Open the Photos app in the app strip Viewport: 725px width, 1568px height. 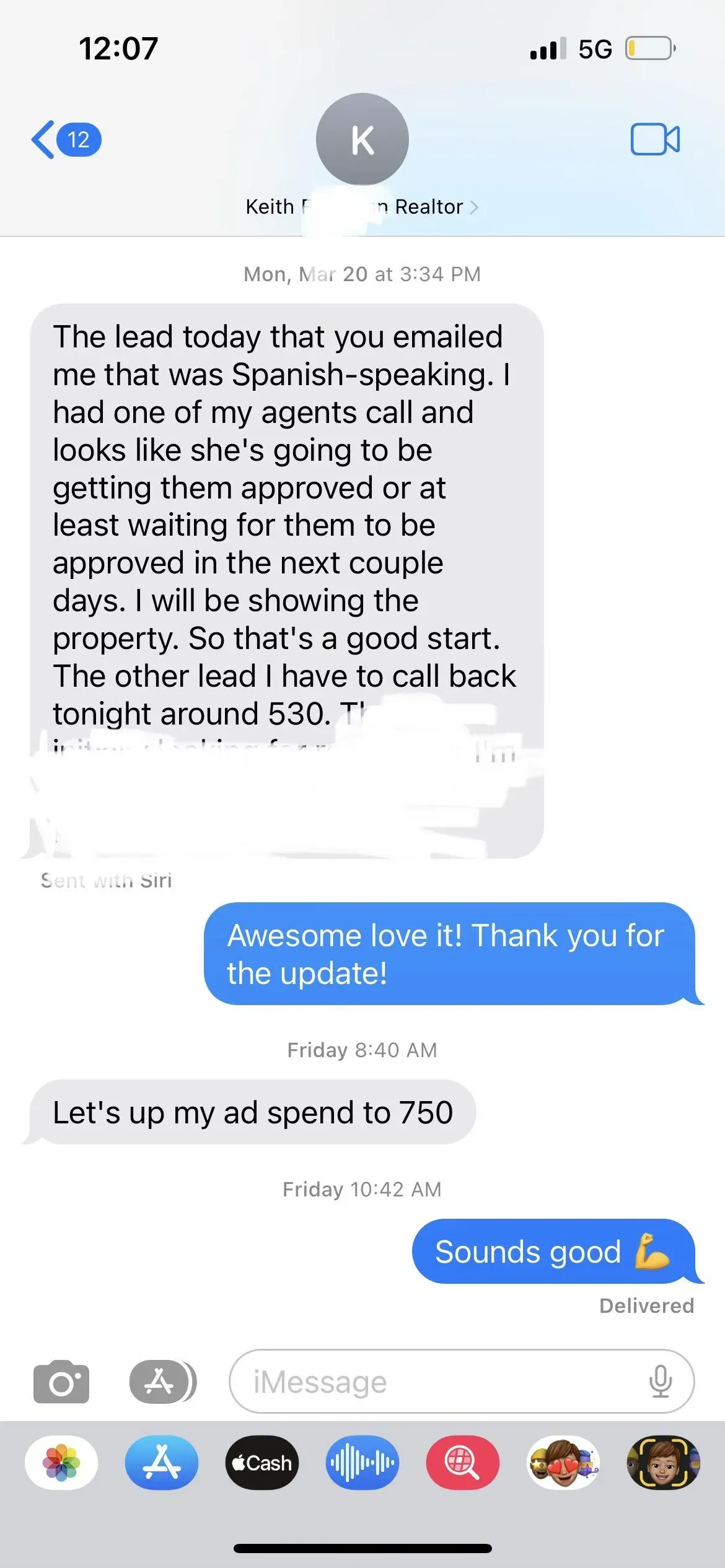(x=61, y=1462)
